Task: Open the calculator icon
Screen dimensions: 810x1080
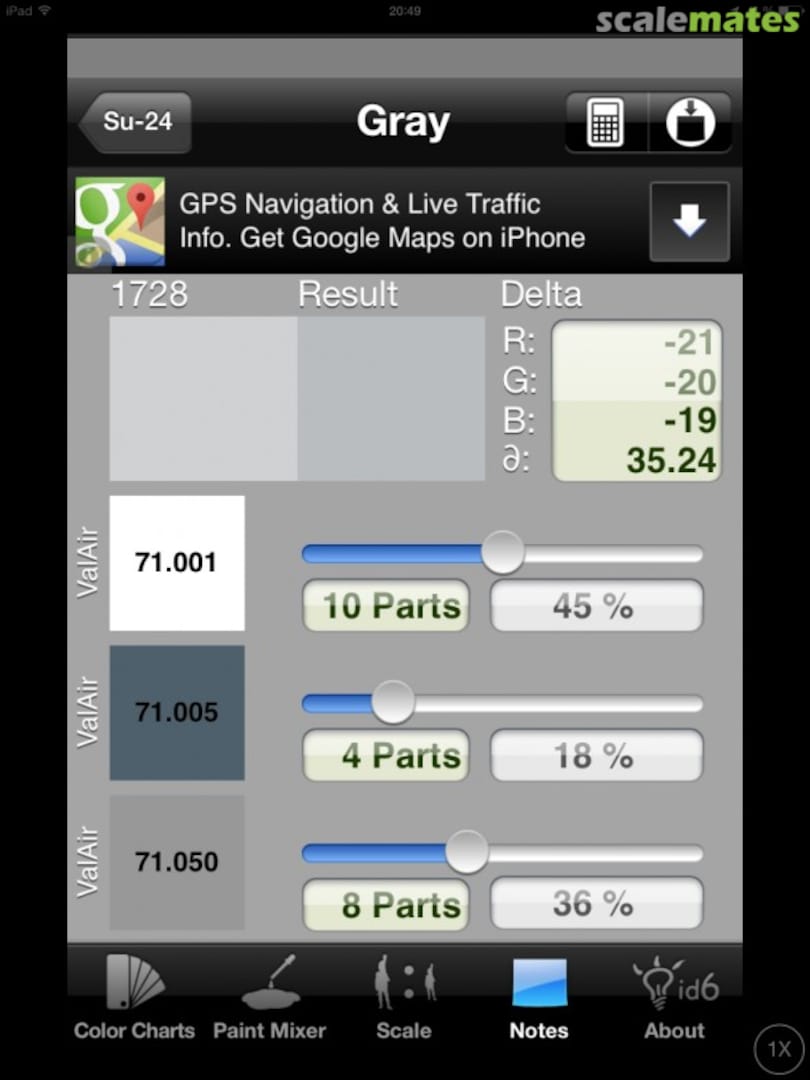Action: pyautogui.click(x=606, y=123)
